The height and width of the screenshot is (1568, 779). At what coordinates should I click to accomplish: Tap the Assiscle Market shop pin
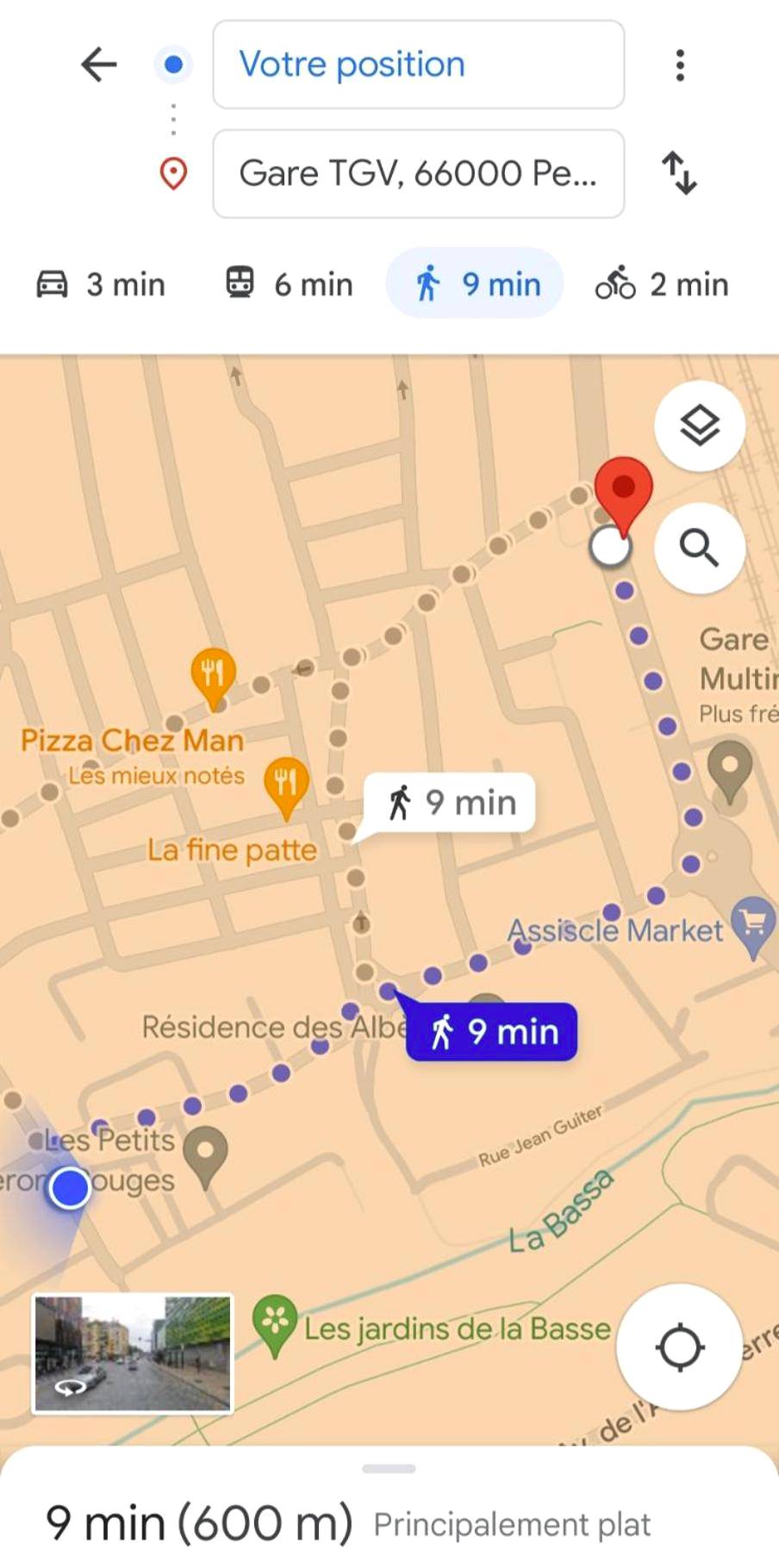coord(753,924)
